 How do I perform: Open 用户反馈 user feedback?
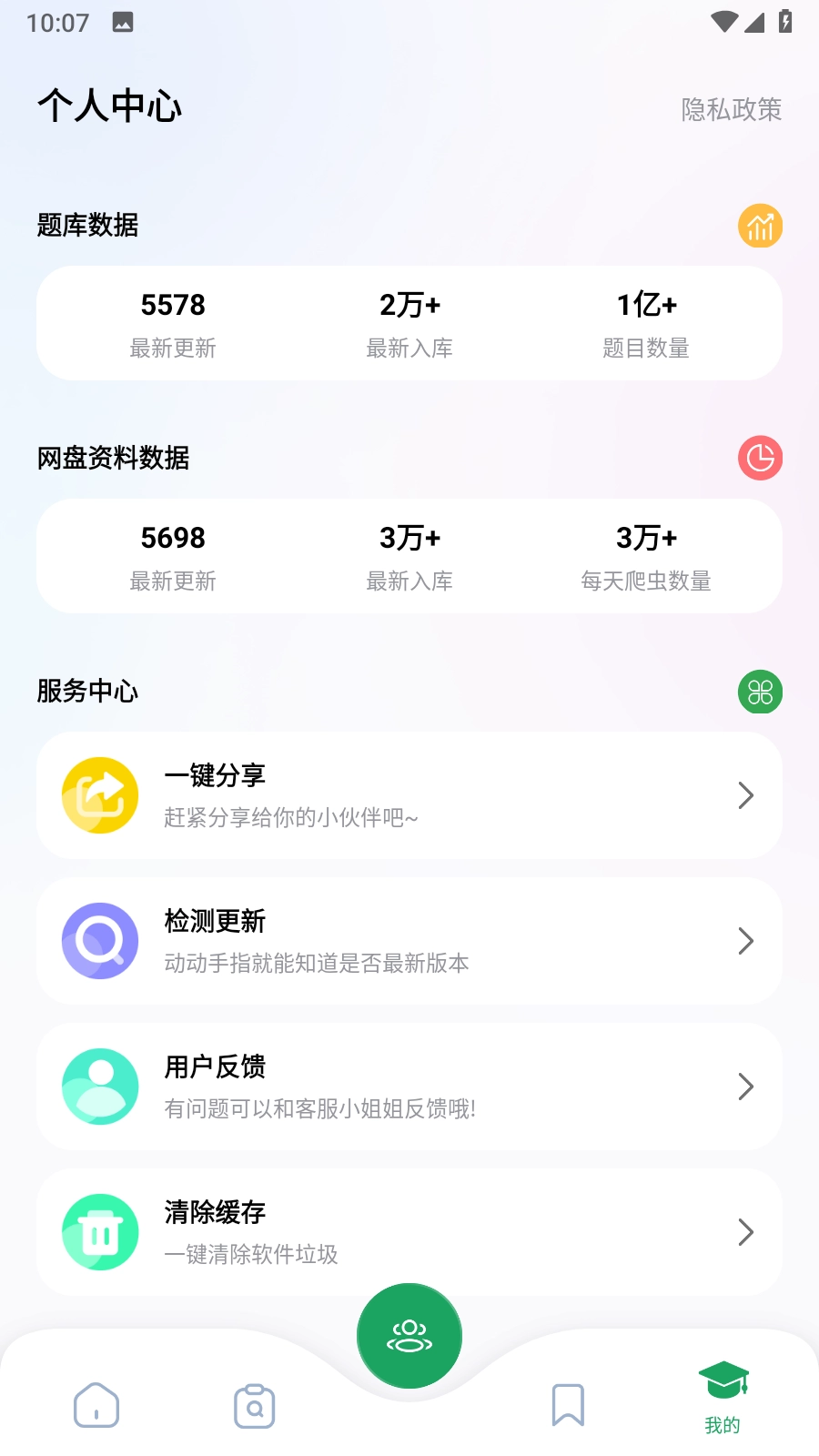pos(409,1087)
